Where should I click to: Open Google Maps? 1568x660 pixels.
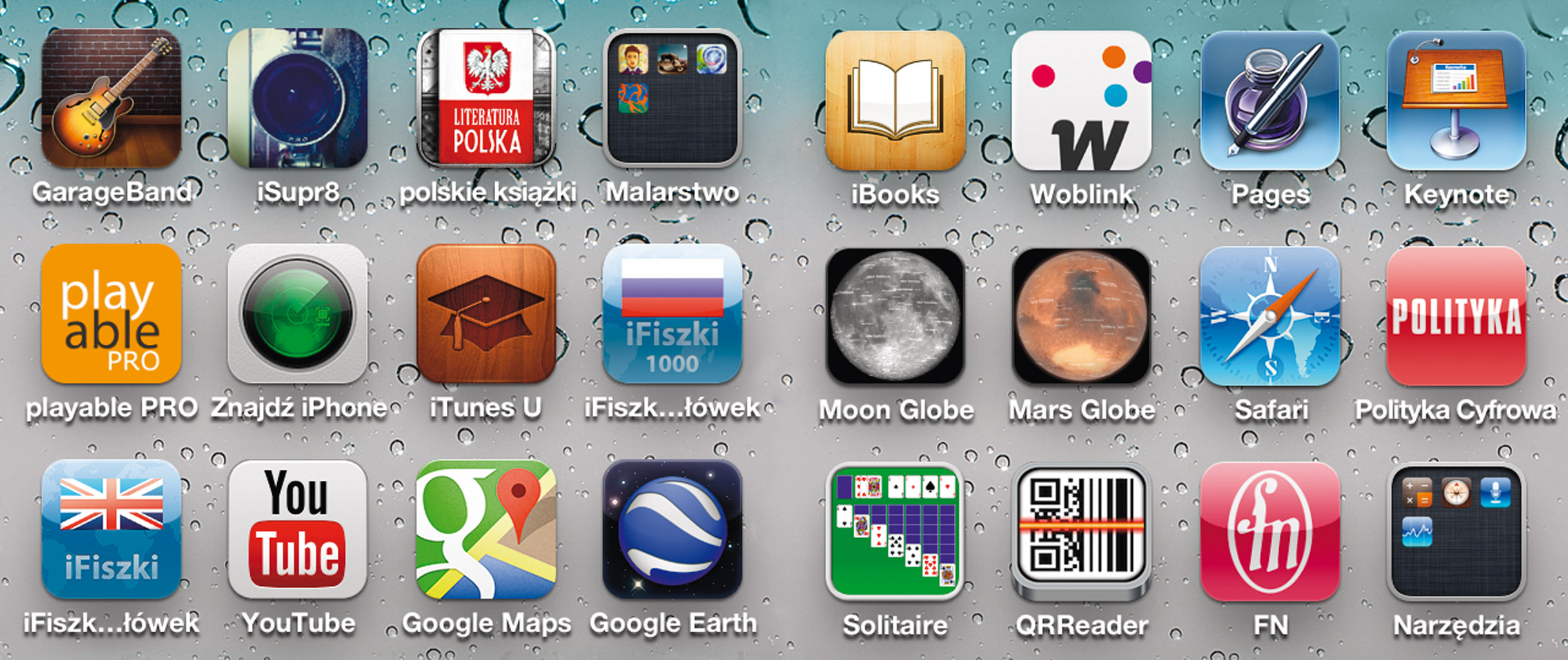(486, 530)
